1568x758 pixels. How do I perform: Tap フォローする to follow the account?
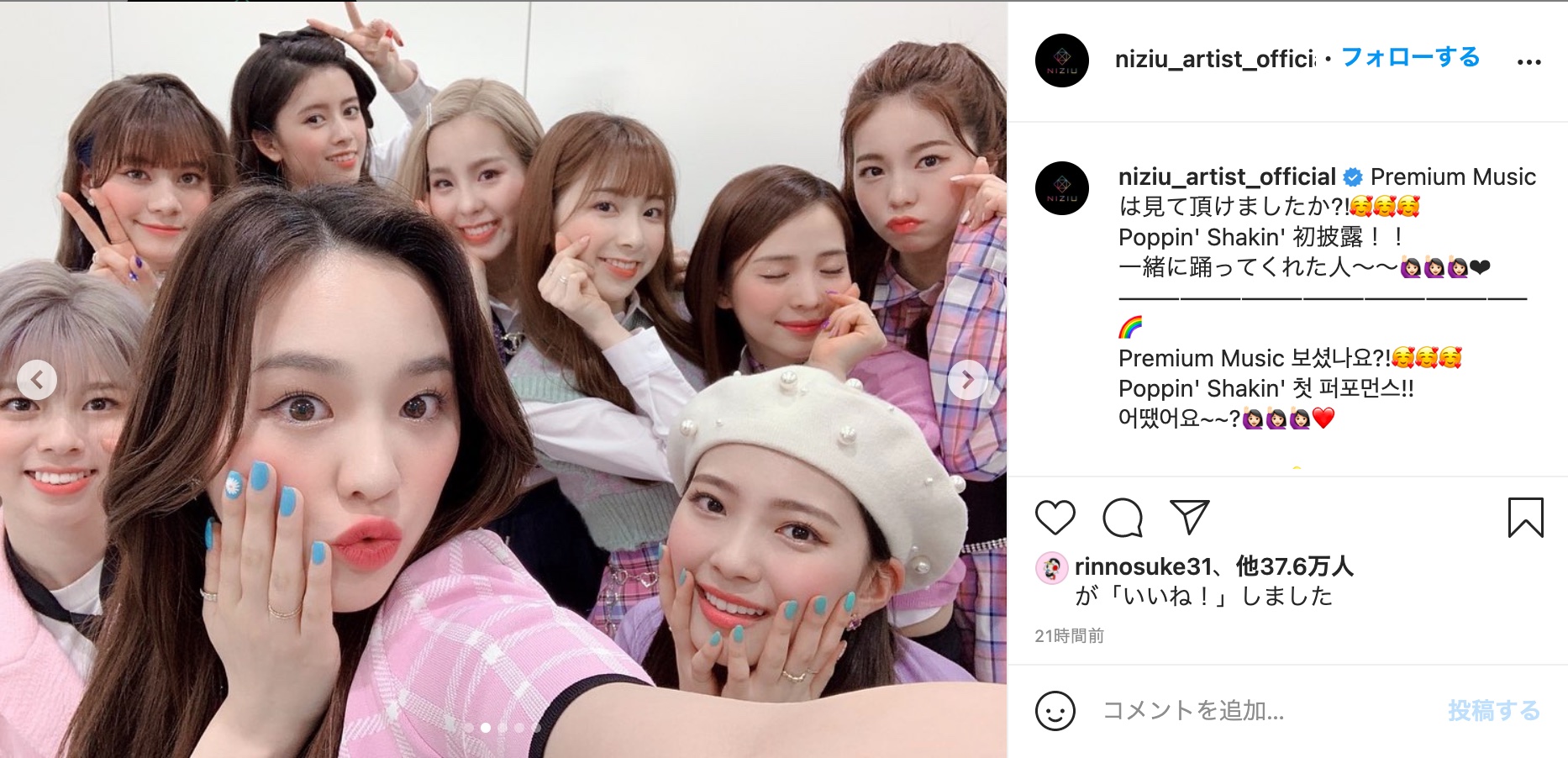(x=1410, y=57)
